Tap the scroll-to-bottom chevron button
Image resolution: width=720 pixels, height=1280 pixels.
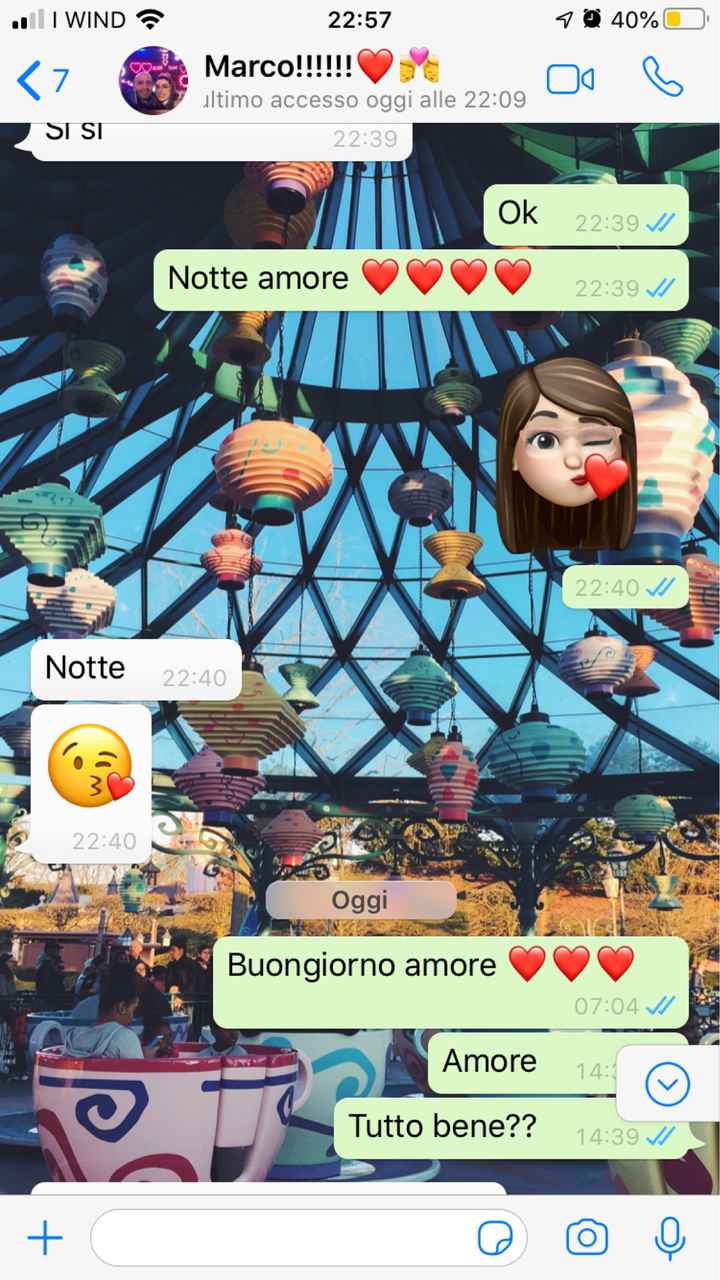(667, 1083)
